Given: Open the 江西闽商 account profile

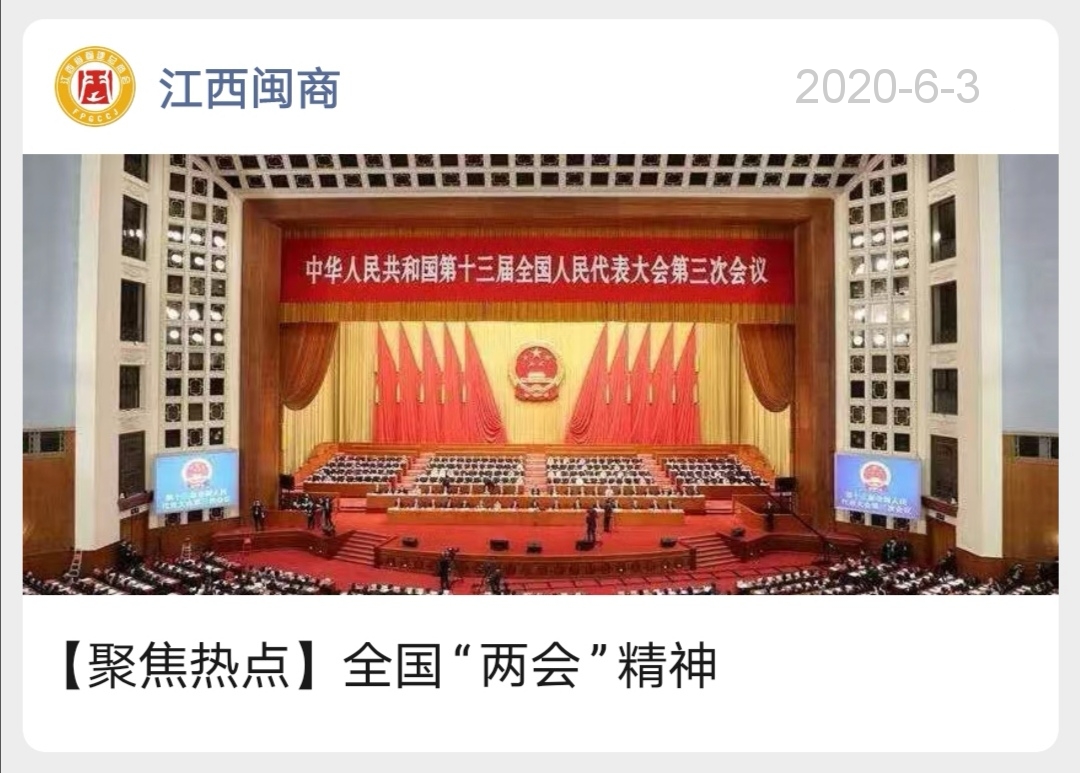Looking at the screenshot, I should [248, 88].
